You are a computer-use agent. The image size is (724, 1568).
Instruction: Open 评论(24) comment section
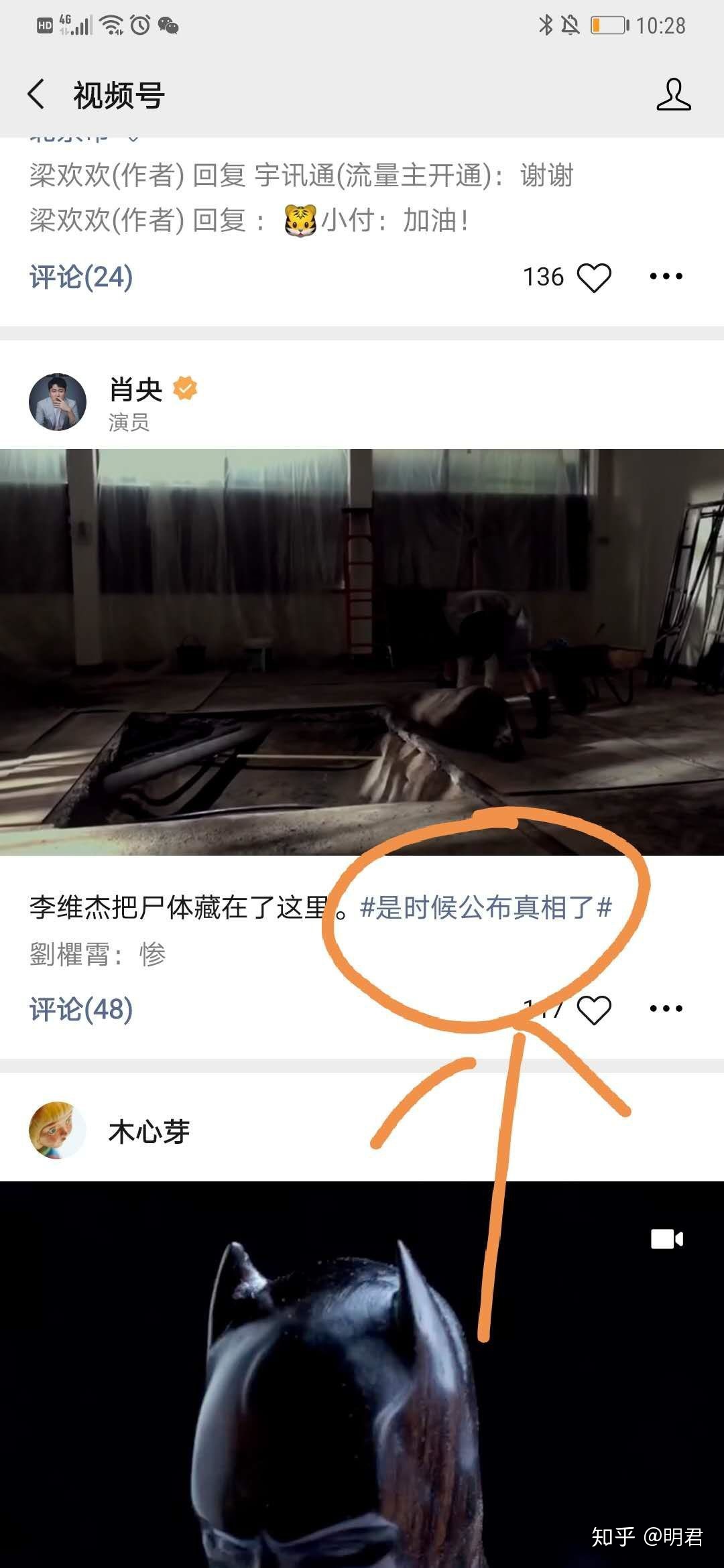coord(80,276)
